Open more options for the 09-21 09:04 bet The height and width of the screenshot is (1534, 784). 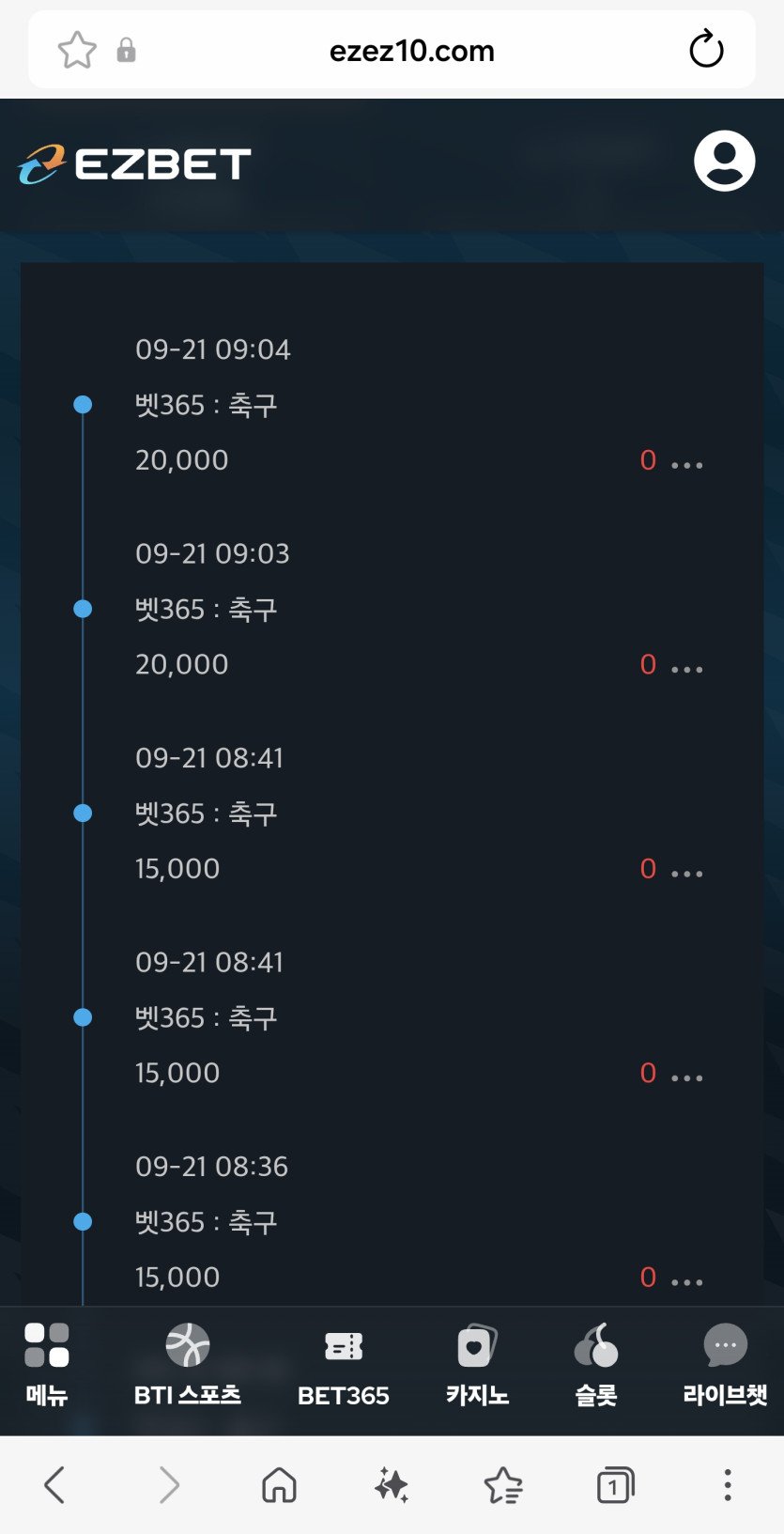point(686,465)
